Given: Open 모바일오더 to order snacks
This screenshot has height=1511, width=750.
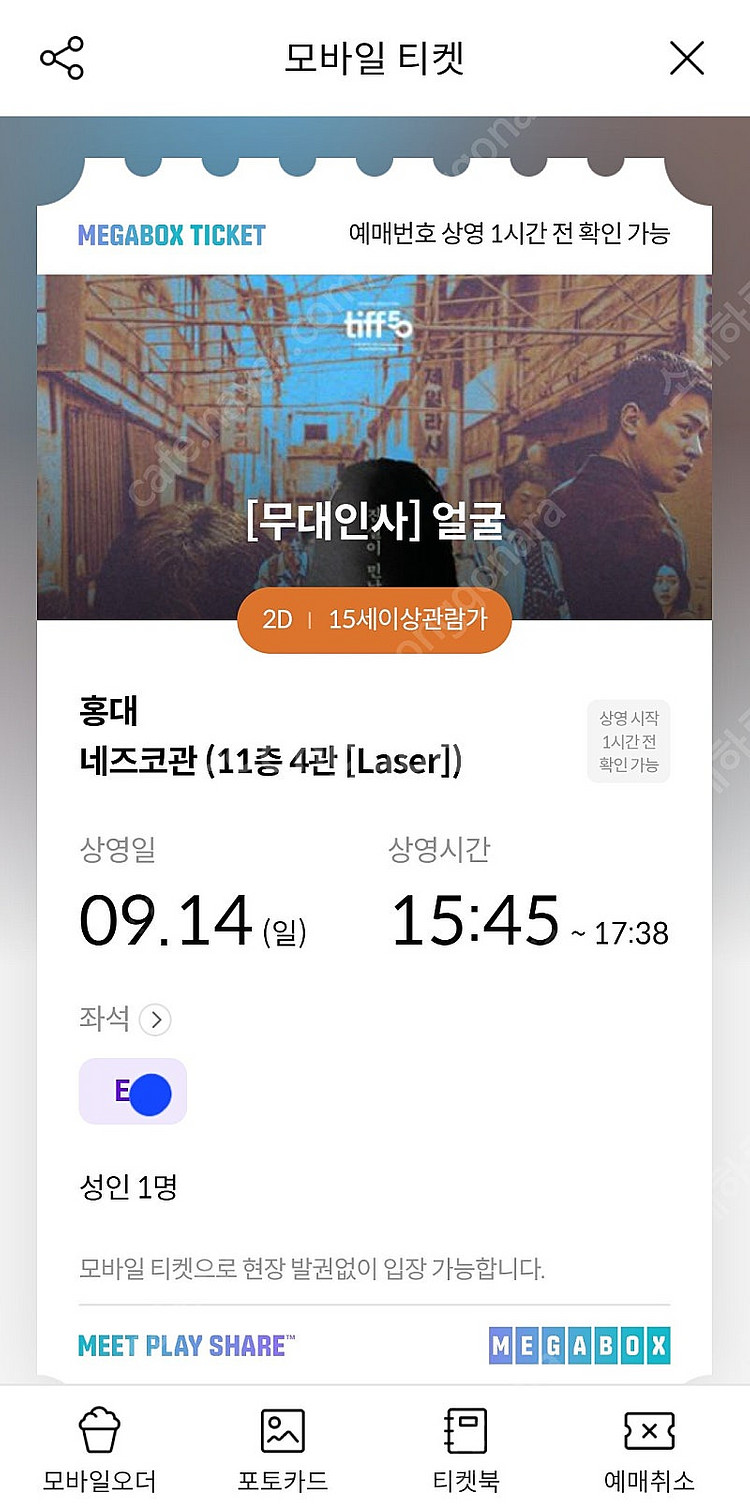Looking at the screenshot, I should (98, 1446).
